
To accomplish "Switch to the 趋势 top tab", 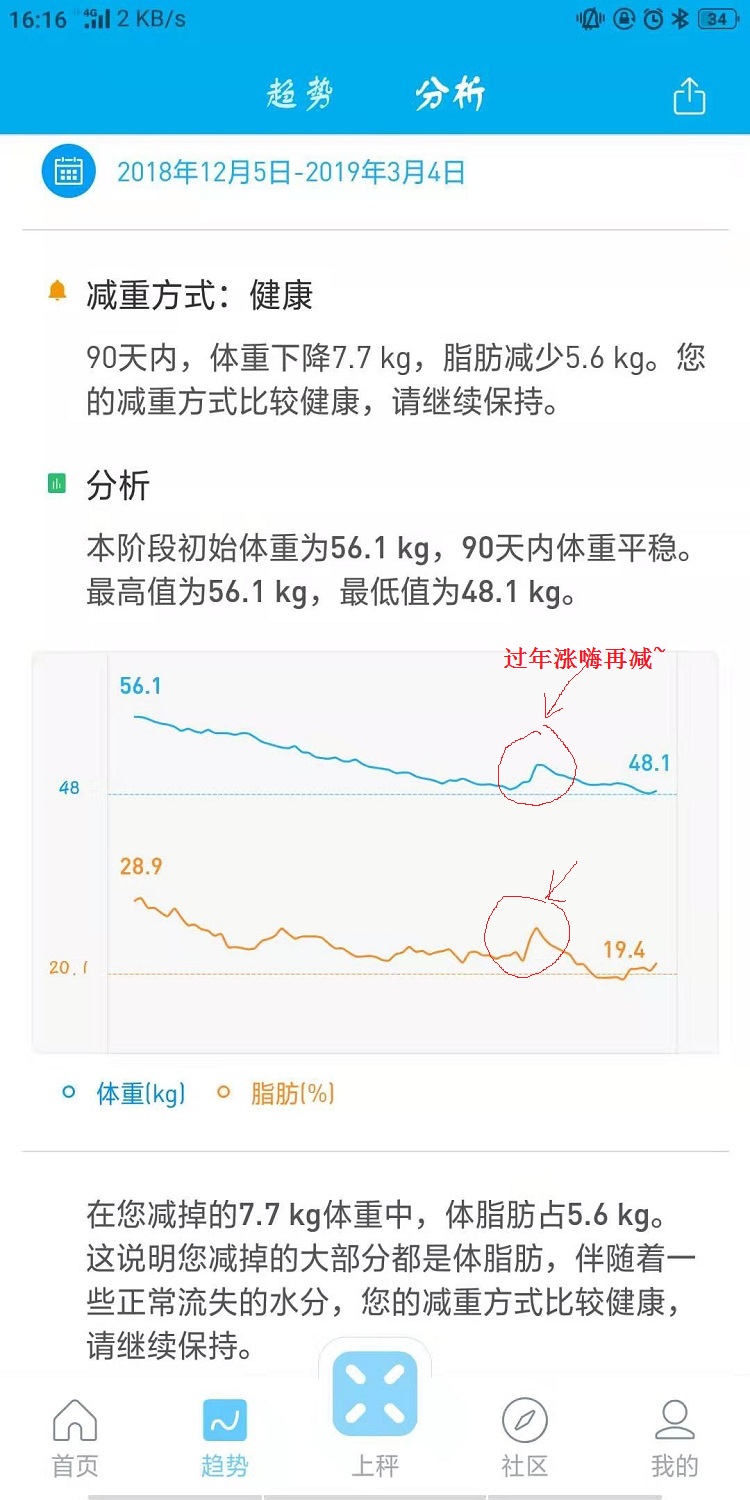I will pos(300,95).
